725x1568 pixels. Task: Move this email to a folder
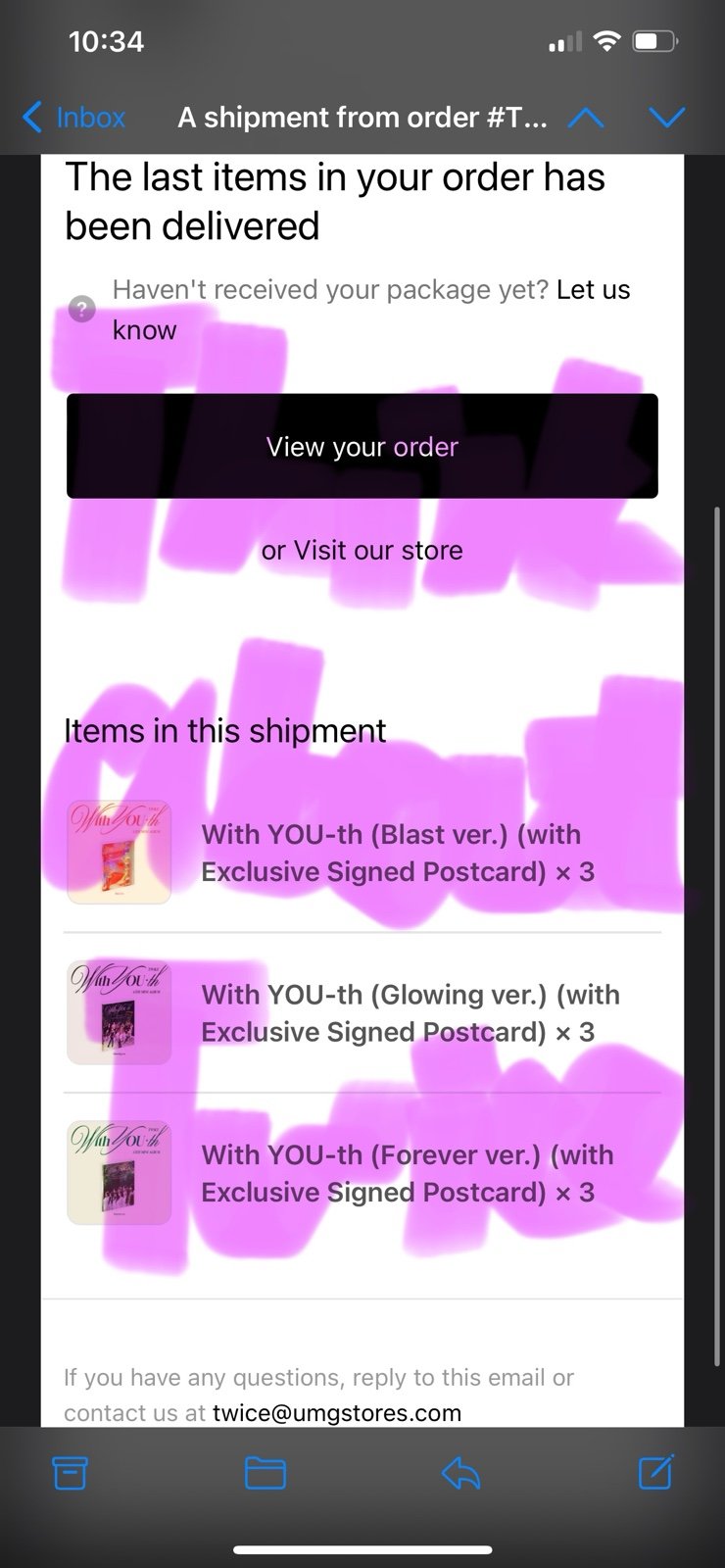(265, 1473)
